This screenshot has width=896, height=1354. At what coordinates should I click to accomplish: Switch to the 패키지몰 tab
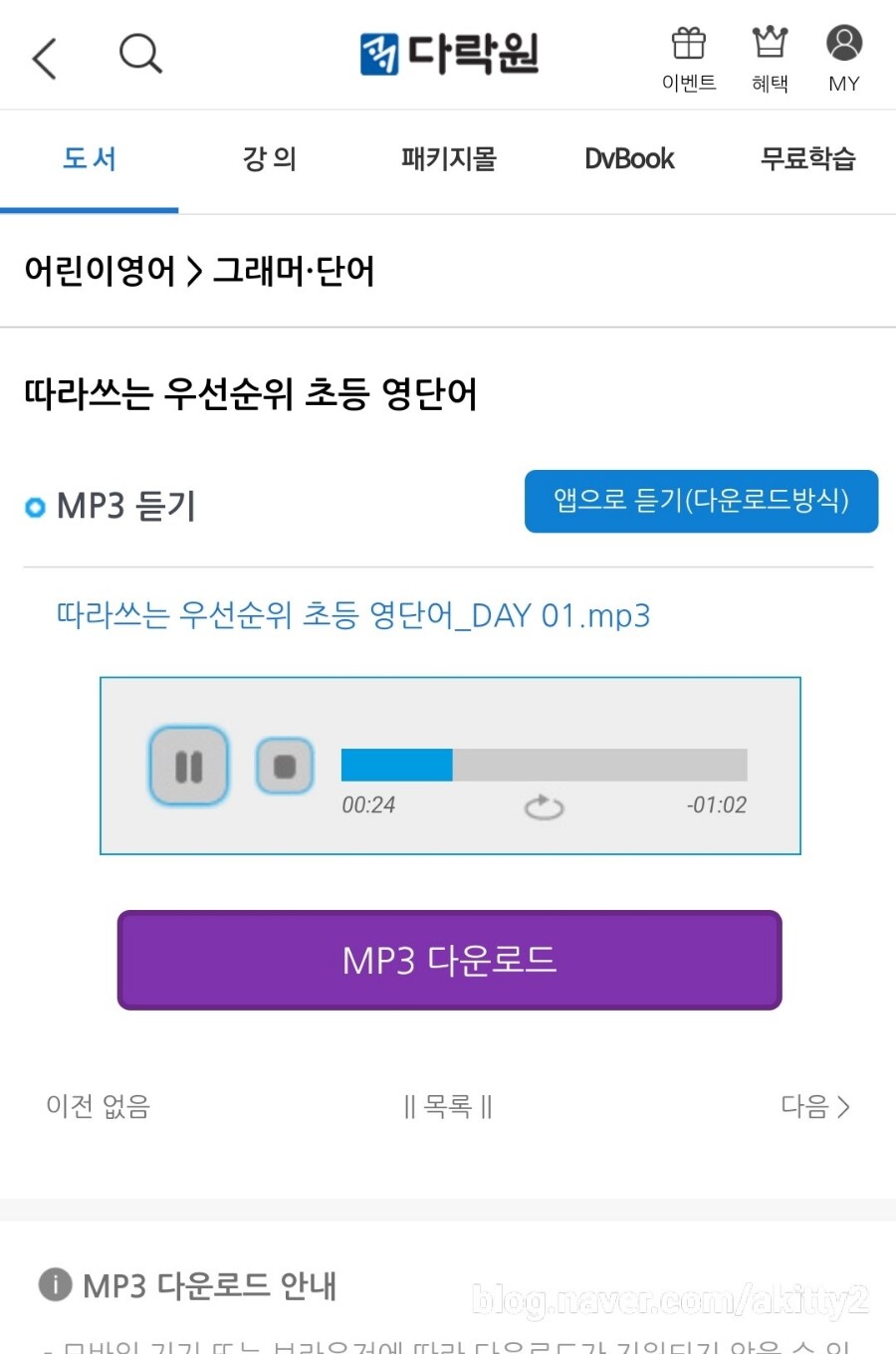(448, 159)
